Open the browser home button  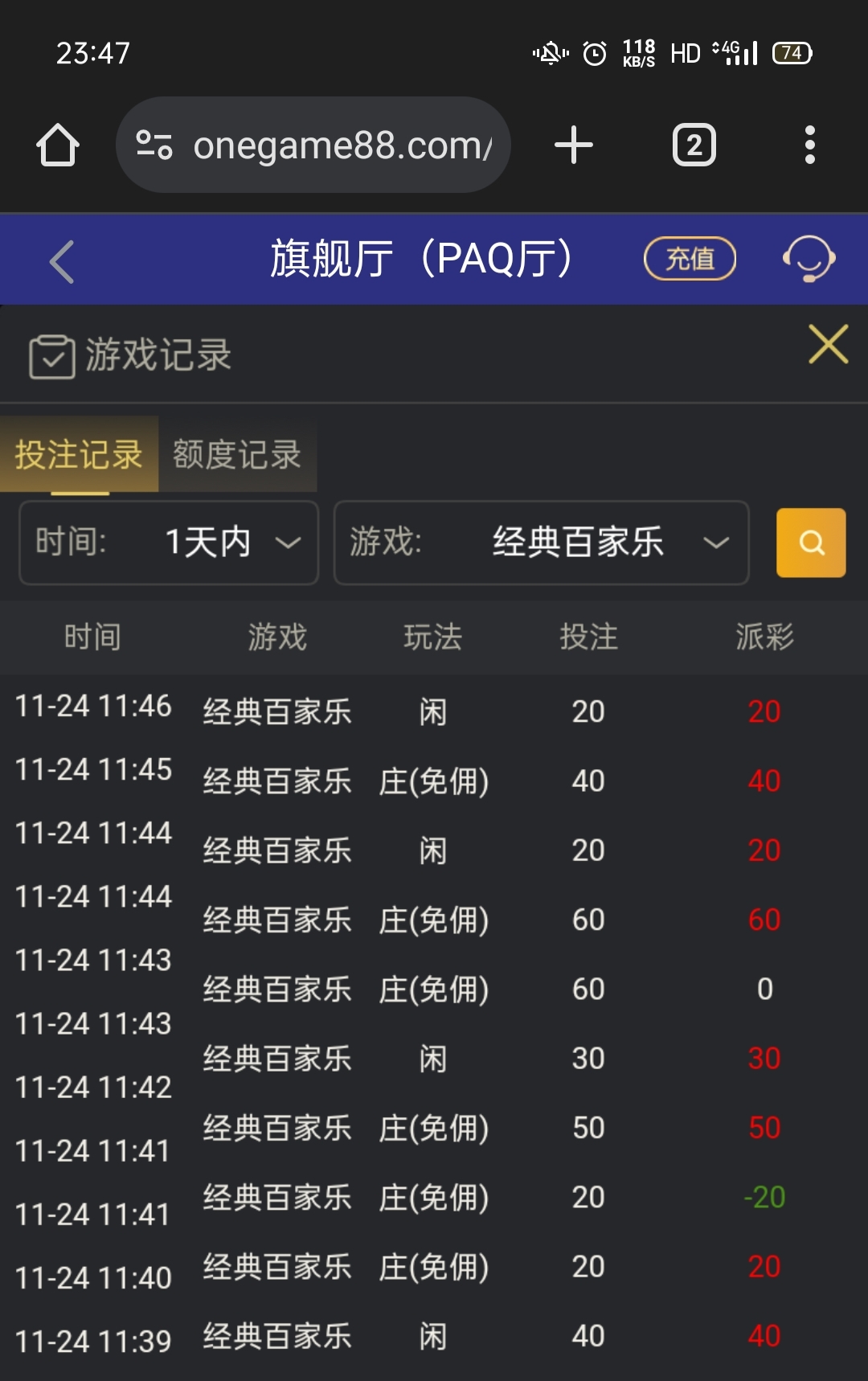(x=58, y=145)
